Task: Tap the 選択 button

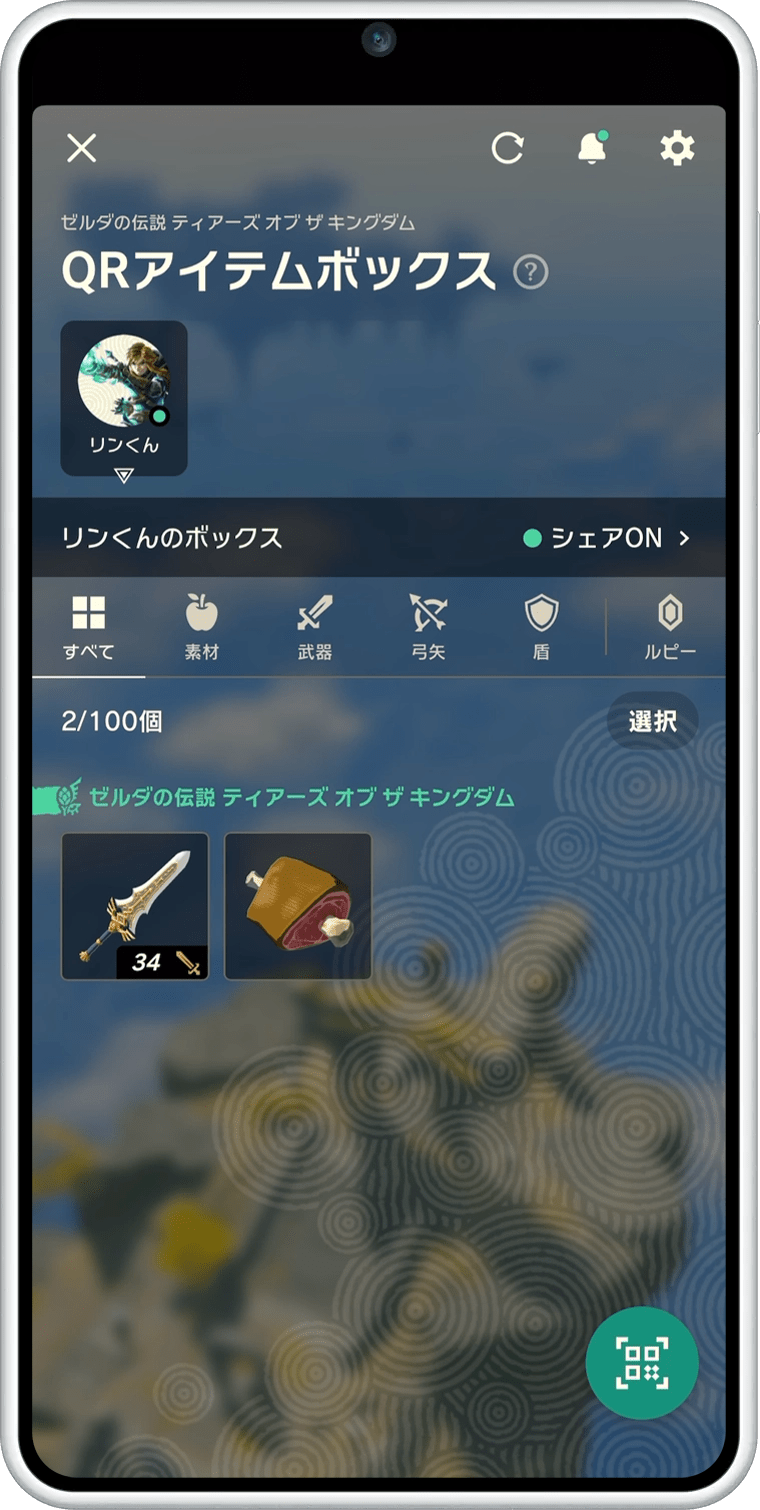Action: [653, 721]
